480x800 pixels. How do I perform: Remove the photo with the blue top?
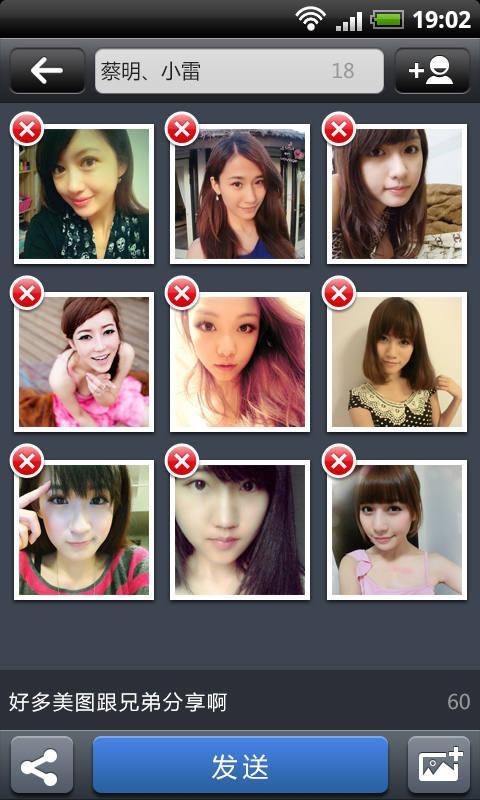point(182,129)
